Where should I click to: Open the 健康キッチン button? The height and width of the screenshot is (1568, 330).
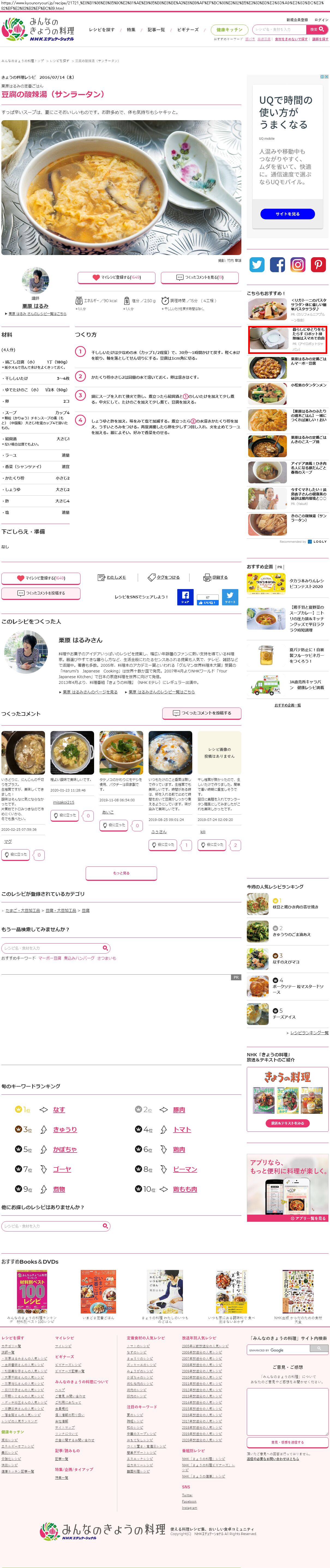point(229,29)
